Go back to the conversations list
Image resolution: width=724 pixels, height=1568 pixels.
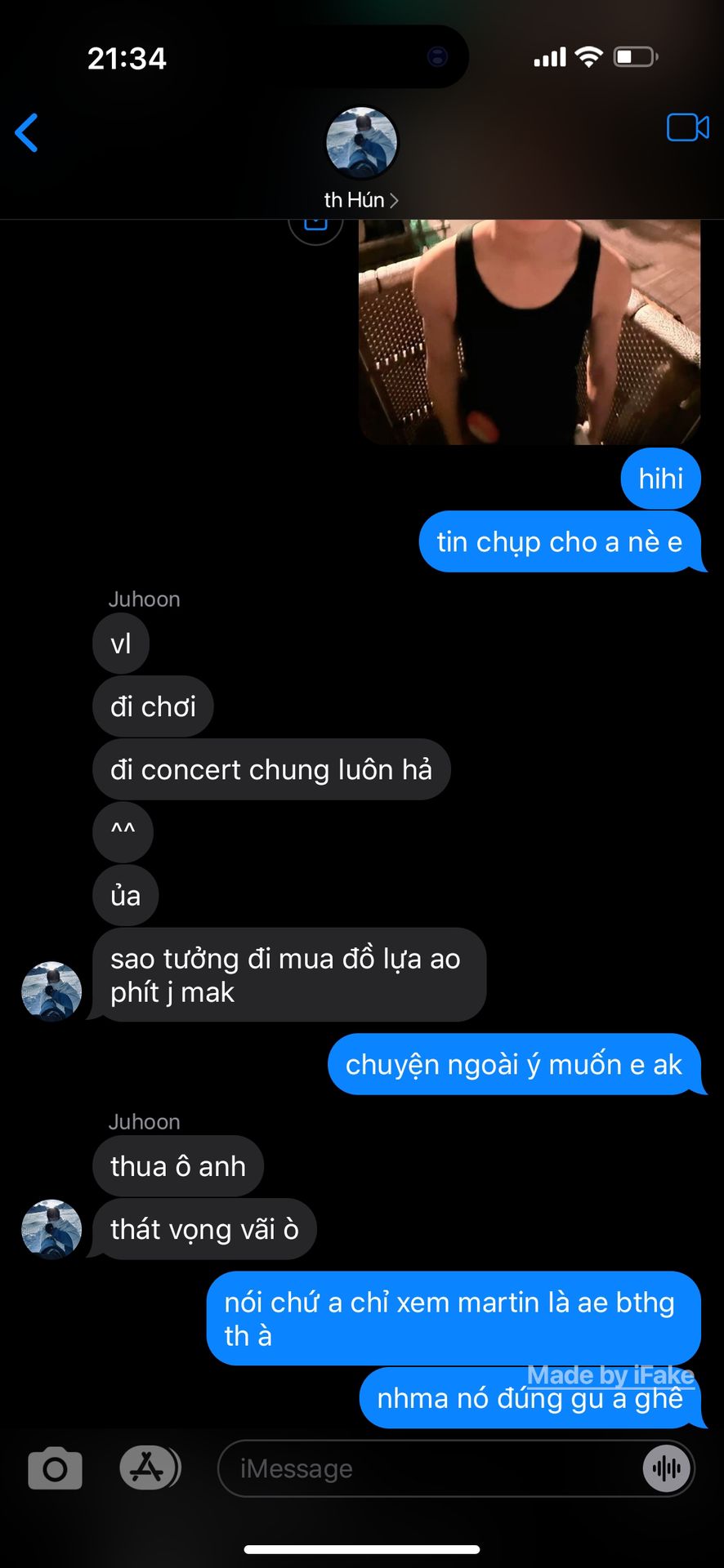pos(27,132)
